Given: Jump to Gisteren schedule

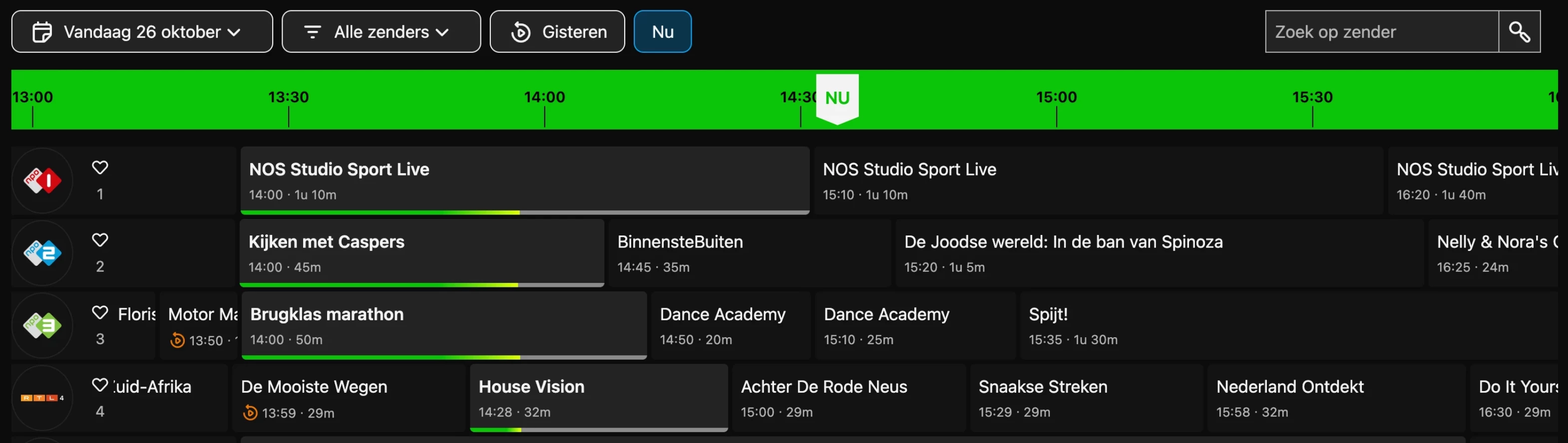Looking at the screenshot, I should (x=557, y=31).
